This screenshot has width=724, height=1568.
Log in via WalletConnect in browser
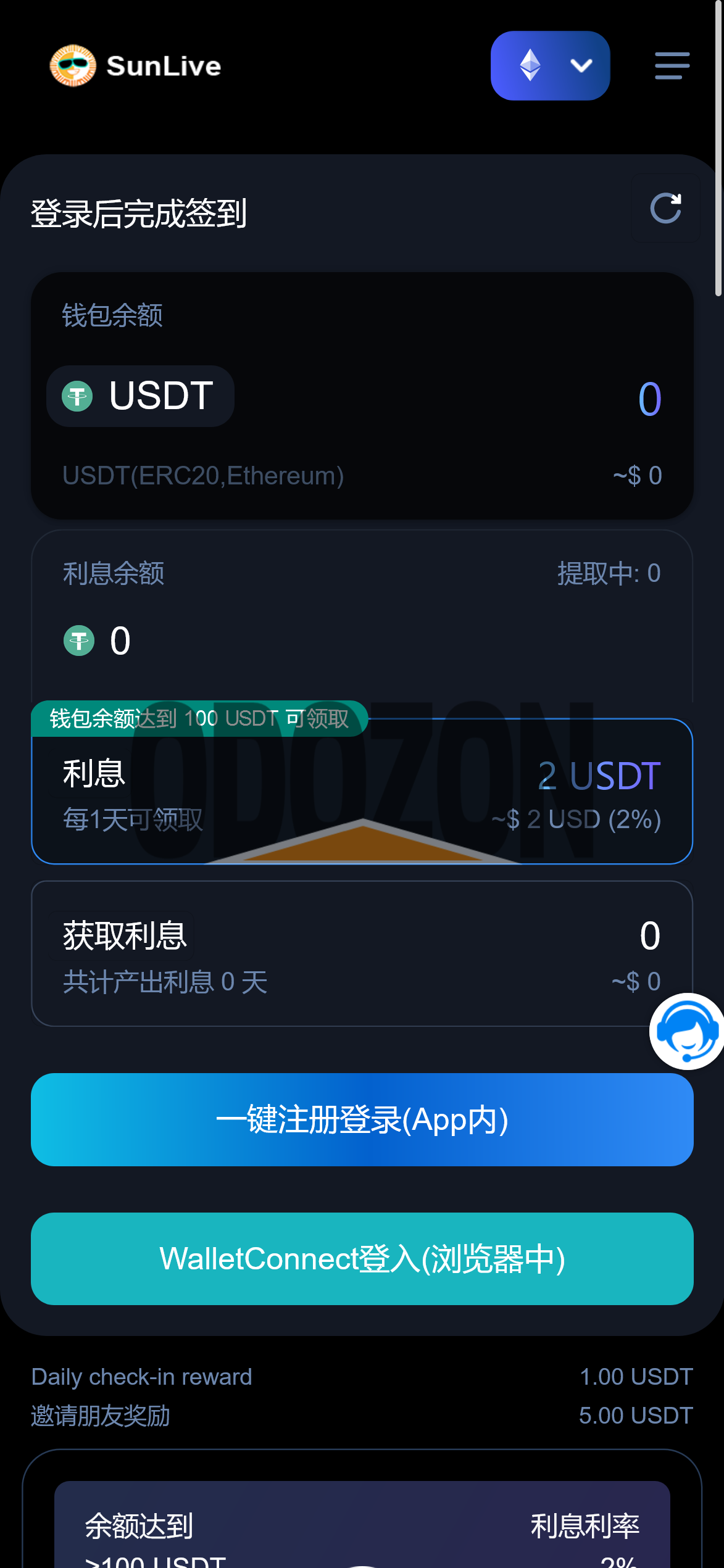(x=362, y=1259)
